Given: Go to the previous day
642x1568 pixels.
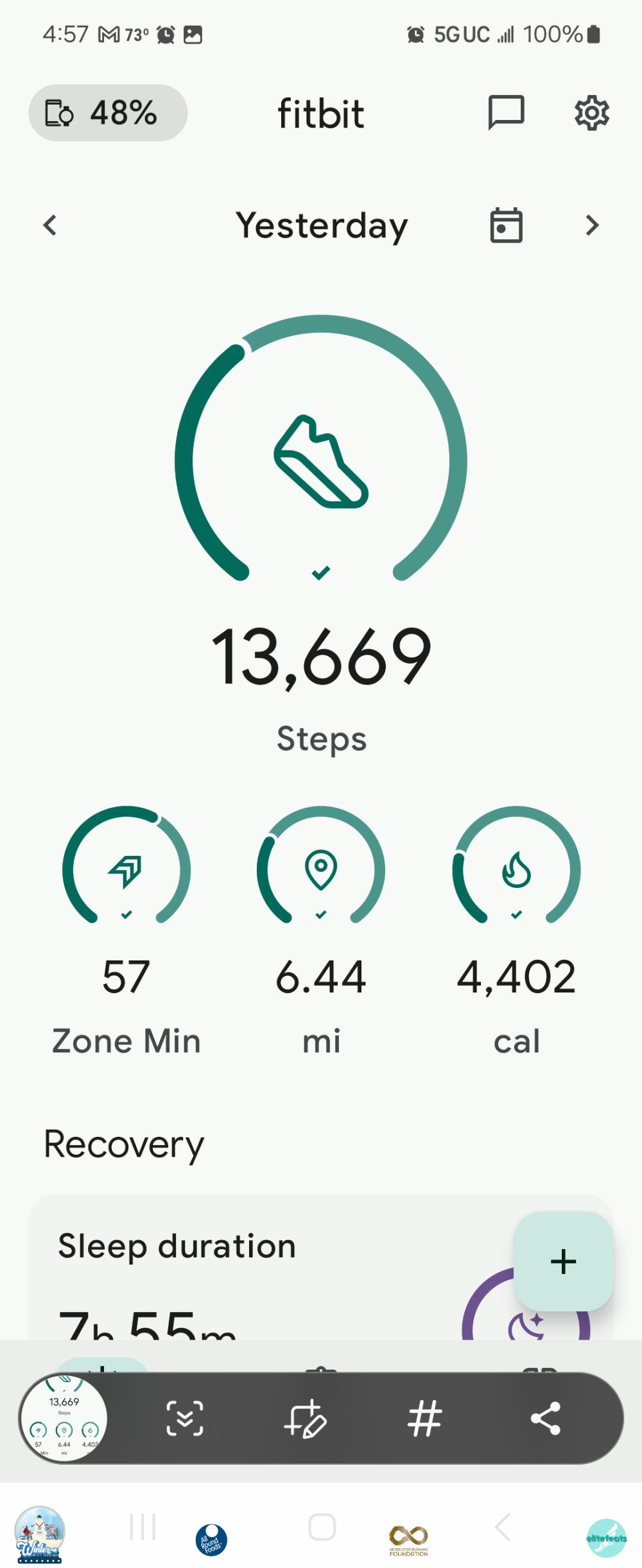Looking at the screenshot, I should click(50, 225).
